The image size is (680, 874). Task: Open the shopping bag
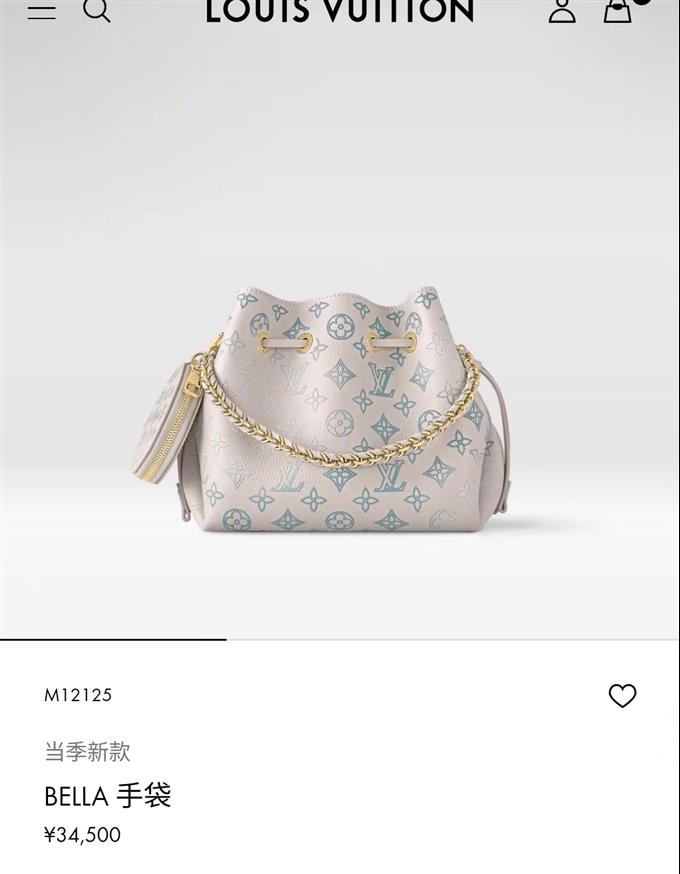(x=618, y=10)
